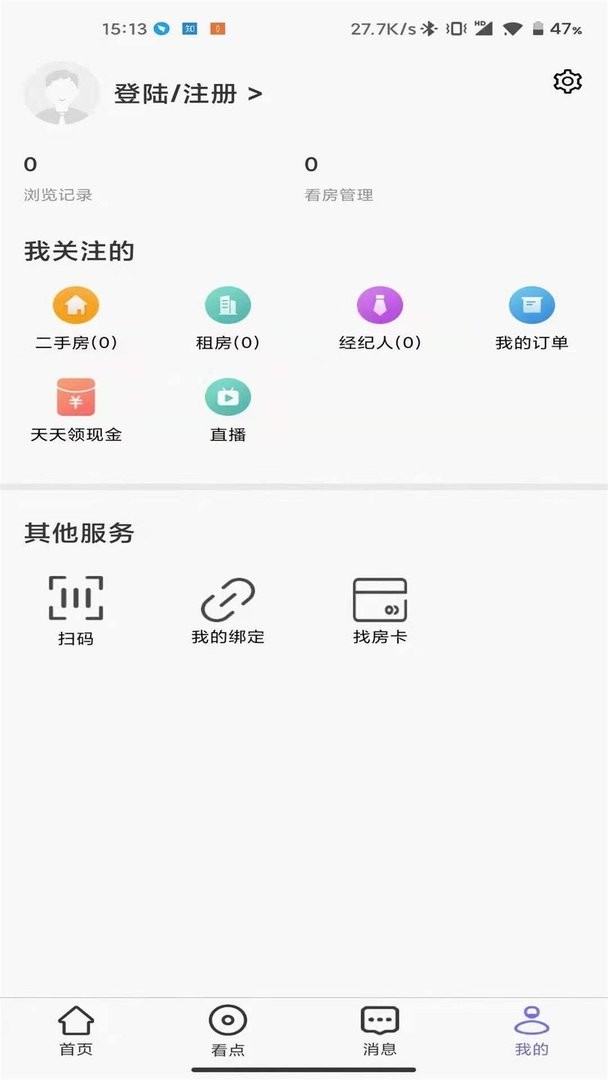Tap 登陆/注册 to log in

click(187, 94)
